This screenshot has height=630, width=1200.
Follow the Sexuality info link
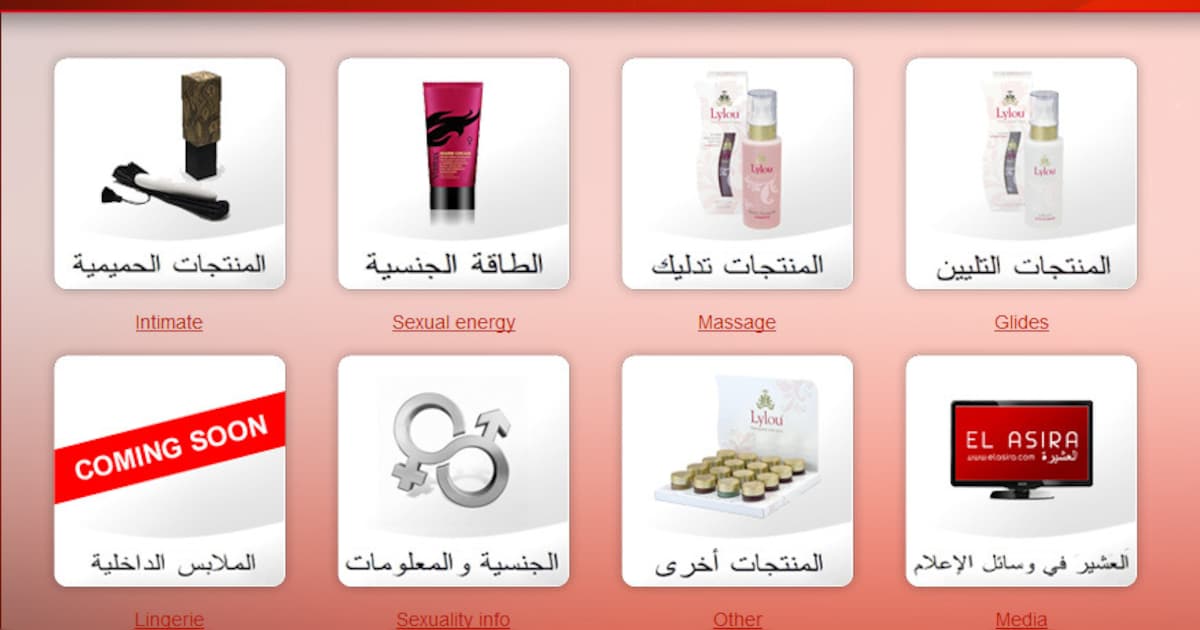[453, 620]
